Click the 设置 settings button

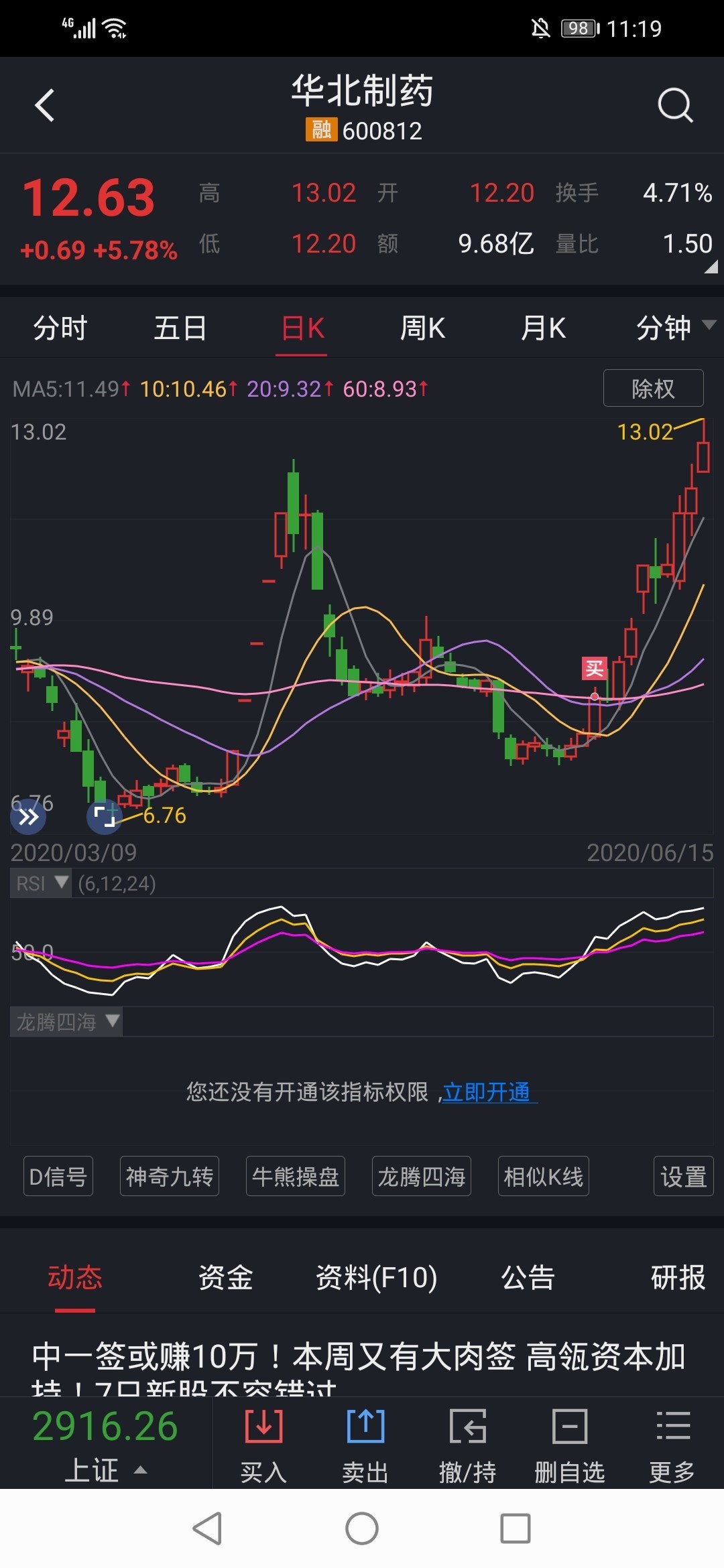pos(683,1176)
